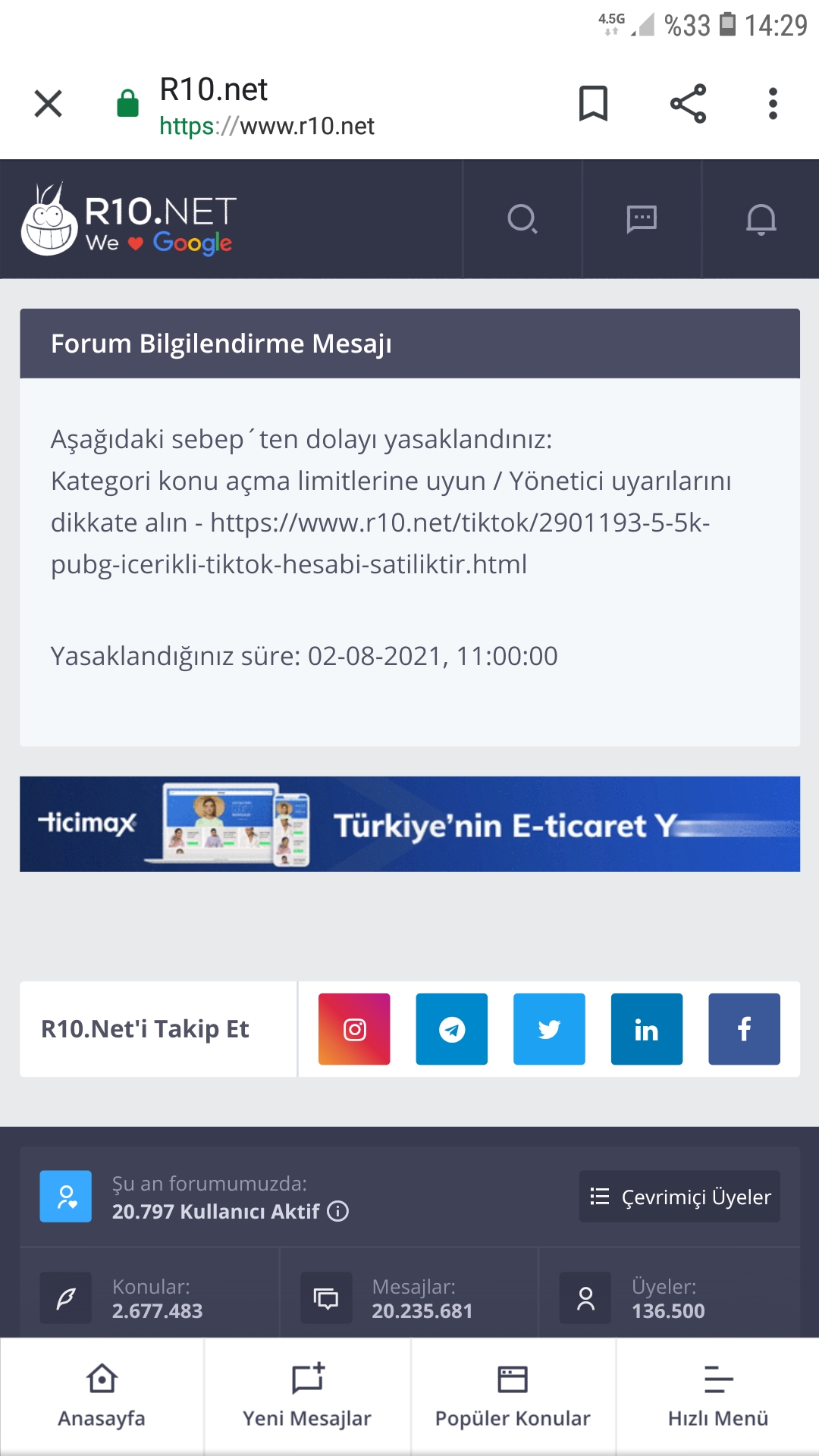Share the page link

point(688,103)
